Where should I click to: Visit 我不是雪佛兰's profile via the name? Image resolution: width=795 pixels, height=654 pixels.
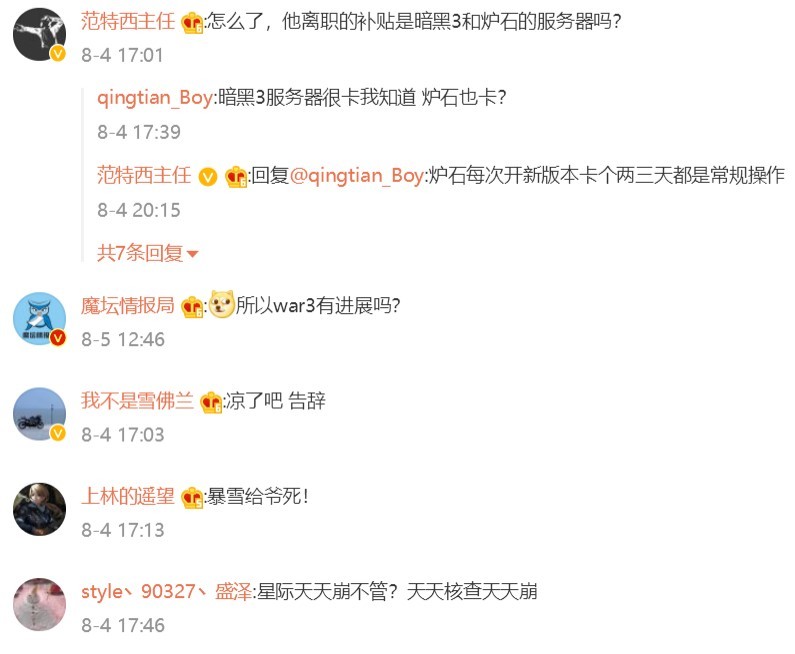pos(137,401)
